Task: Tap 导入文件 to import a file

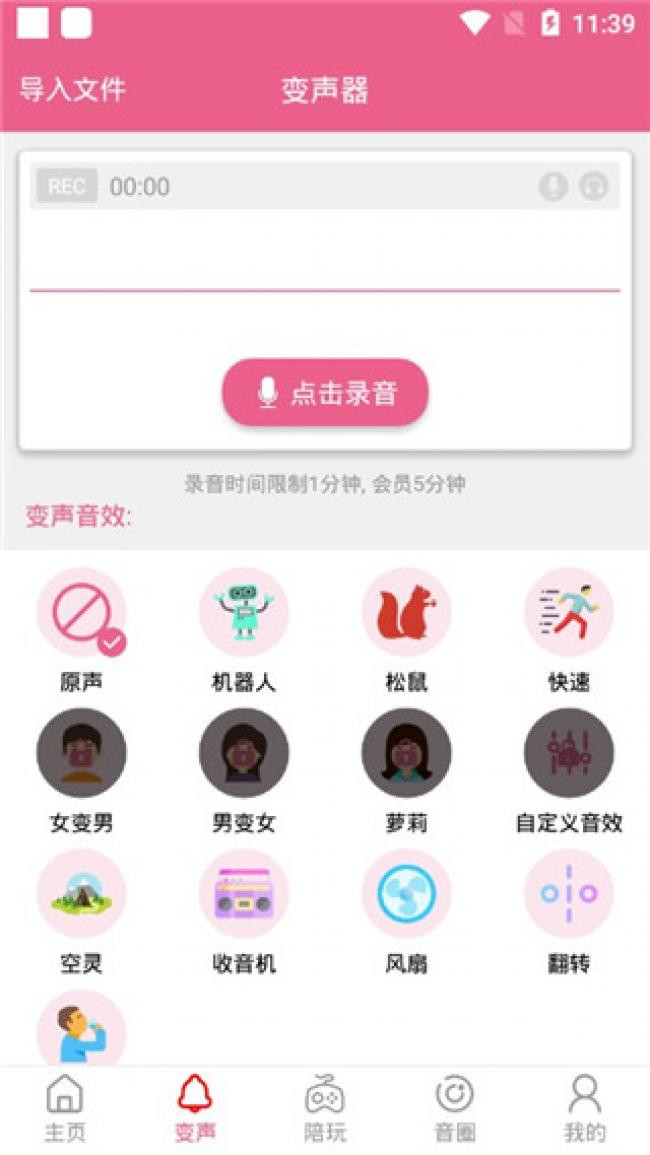Action: (72, 90)
